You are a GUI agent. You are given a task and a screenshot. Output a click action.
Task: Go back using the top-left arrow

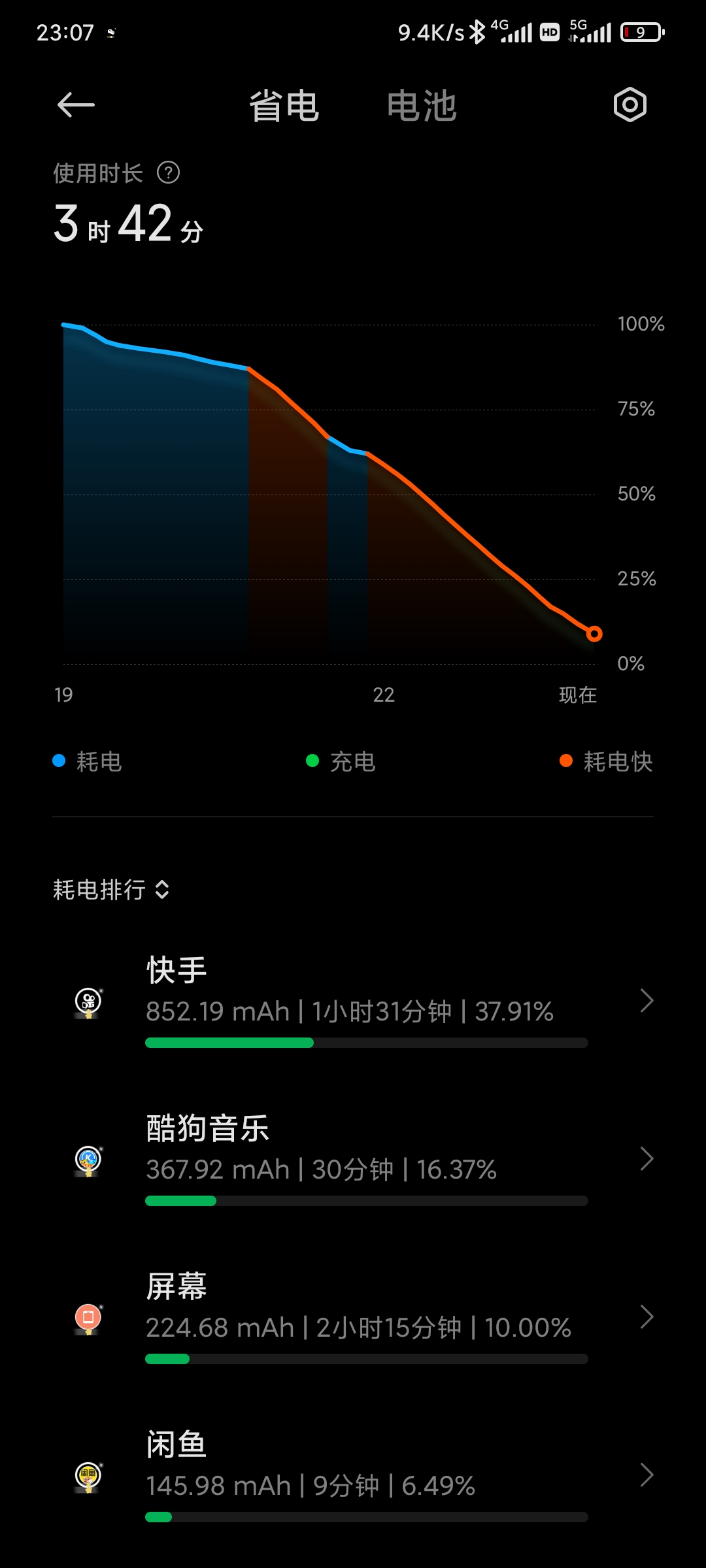point(76,105)
